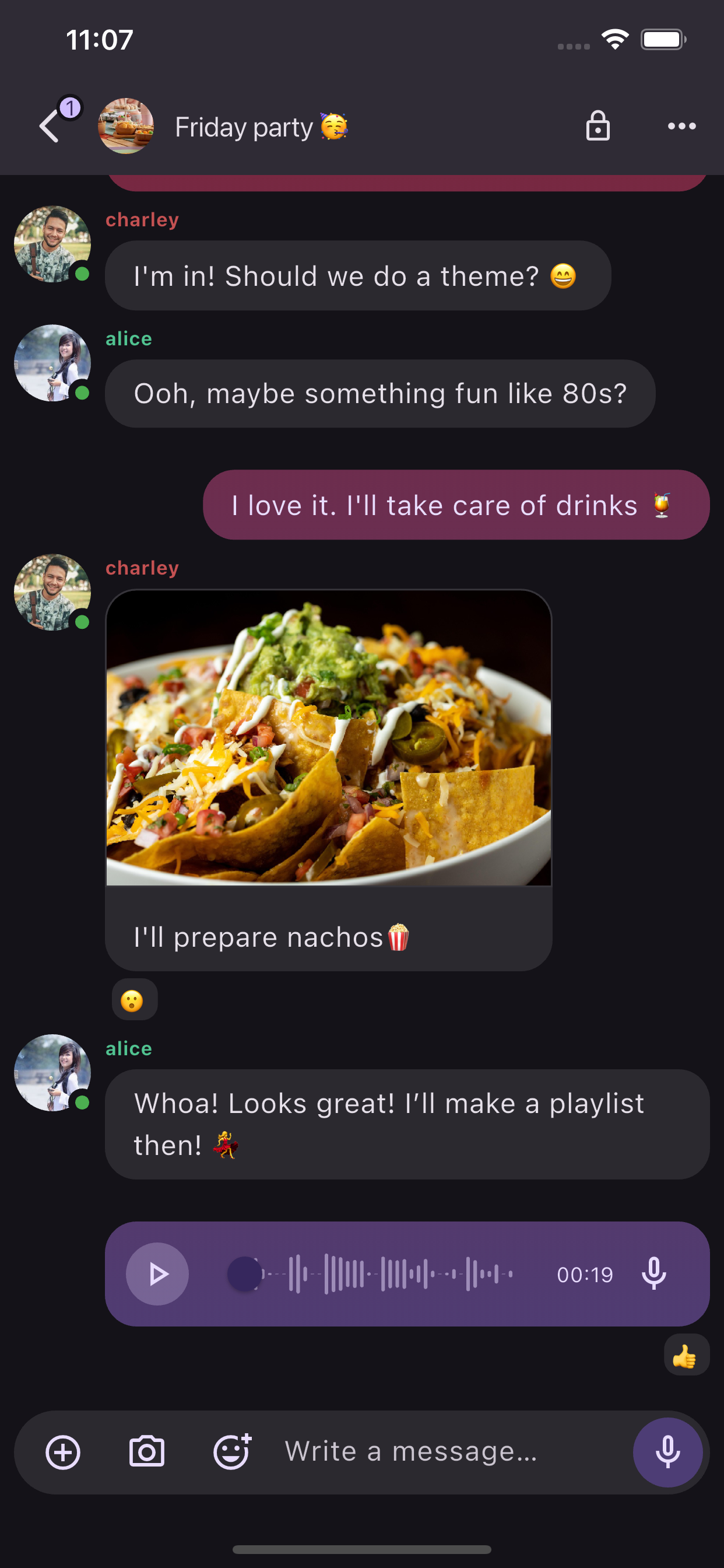This screenshot has height=1568, width=724.
Task: Open the camera to take a photo
Action: pos(147,1452)
